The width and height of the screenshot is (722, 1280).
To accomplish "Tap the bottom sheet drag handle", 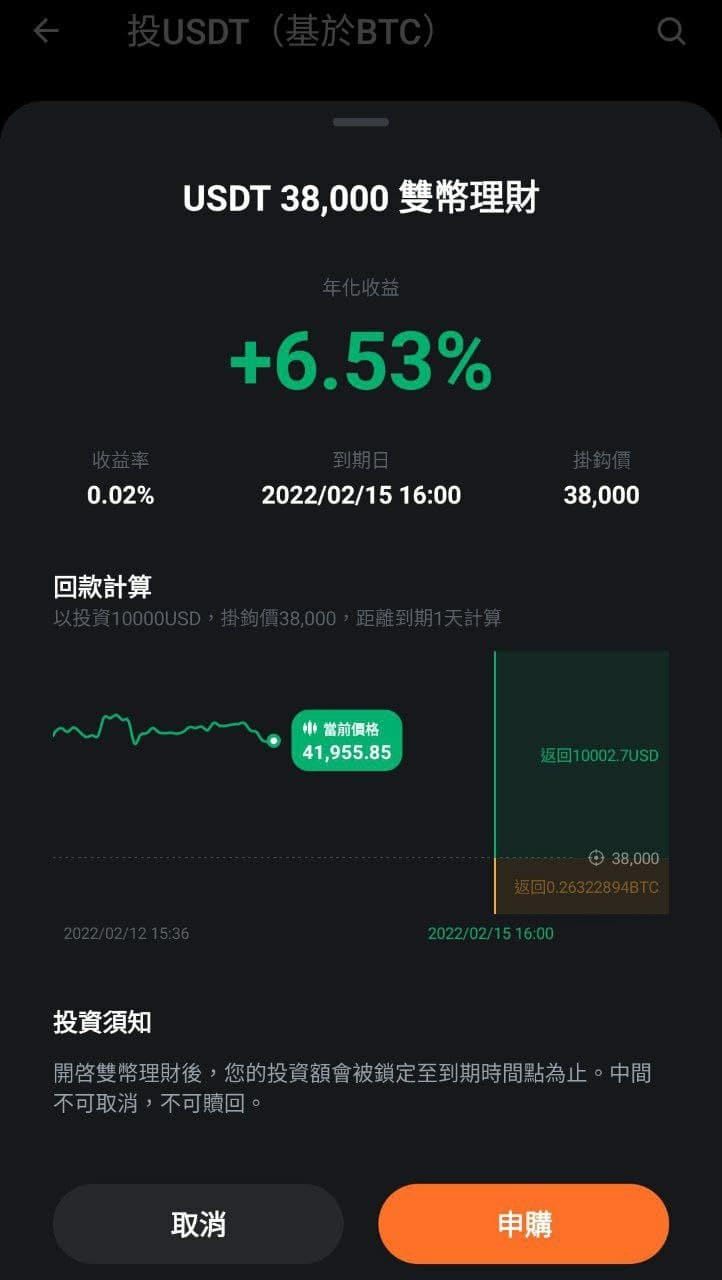I will [361, 122].
